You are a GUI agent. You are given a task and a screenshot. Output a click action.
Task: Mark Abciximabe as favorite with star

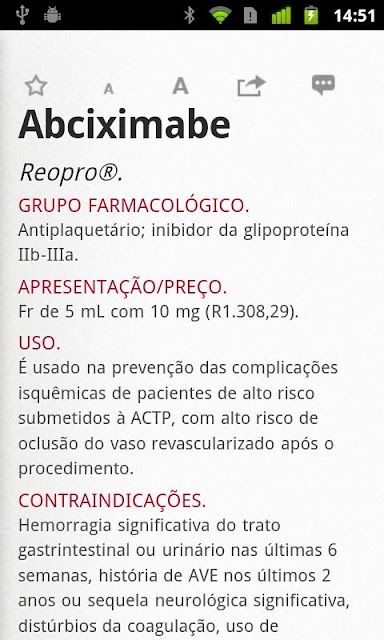pos(36,86)
